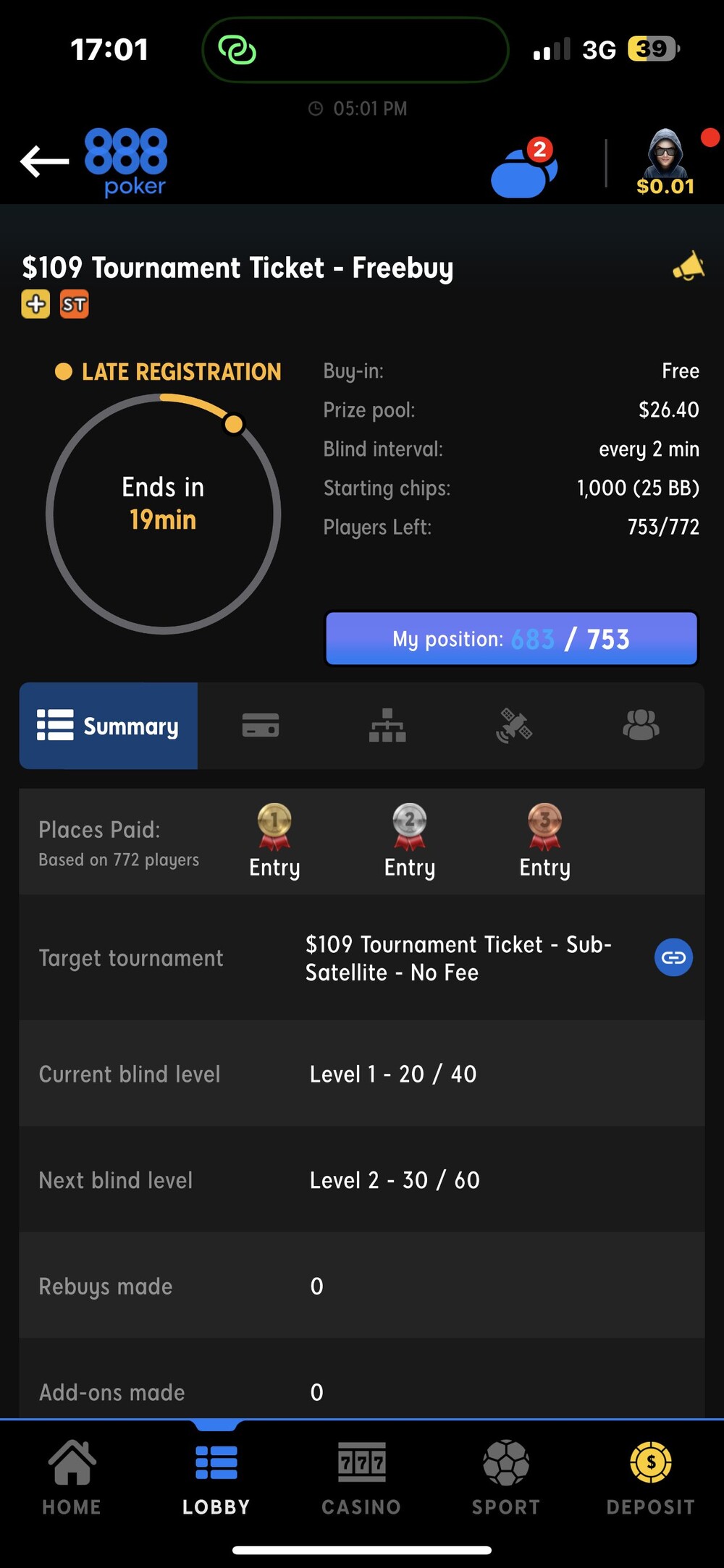Open the profile avatar with $0.01 balance
724x1568 pixels.
point(665,162)
